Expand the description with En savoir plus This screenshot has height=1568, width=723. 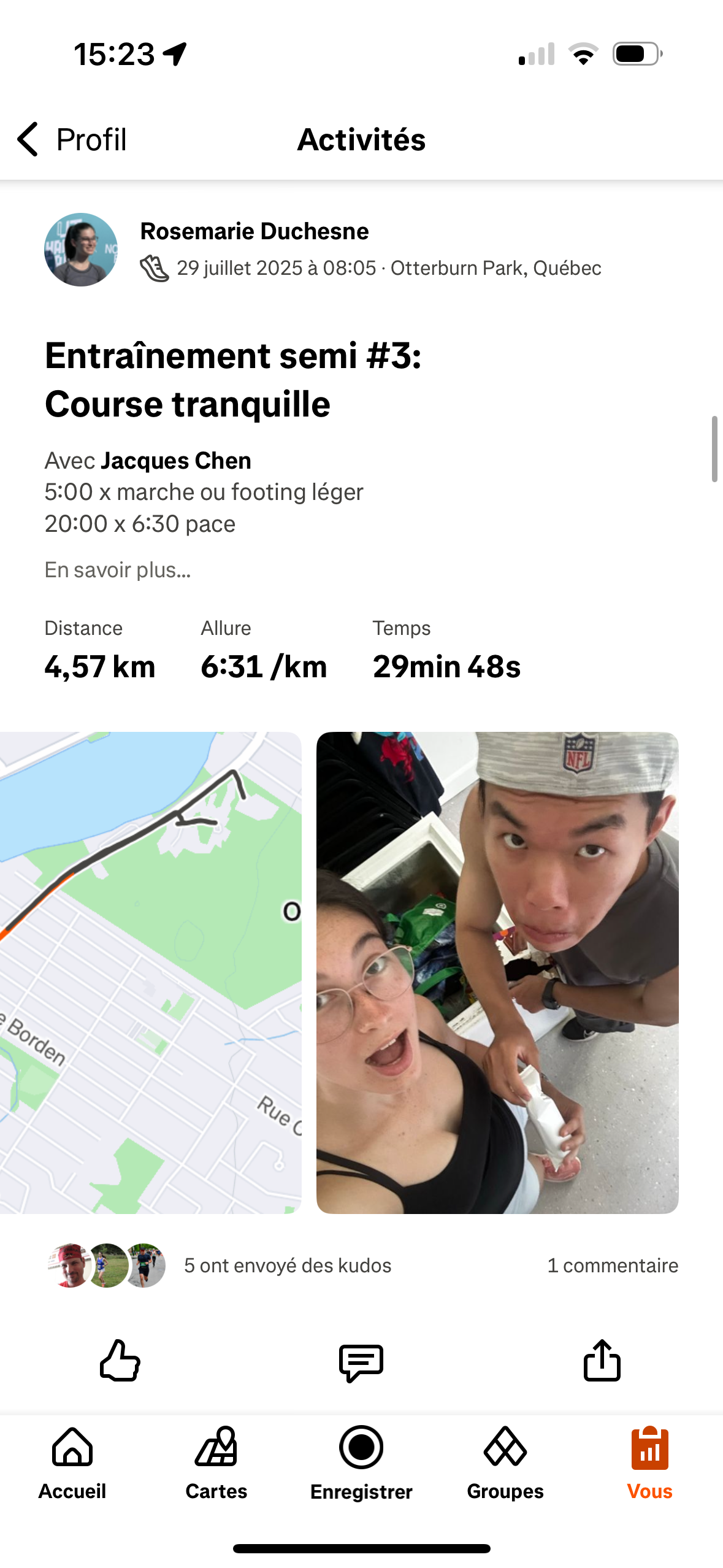point(118,570)
